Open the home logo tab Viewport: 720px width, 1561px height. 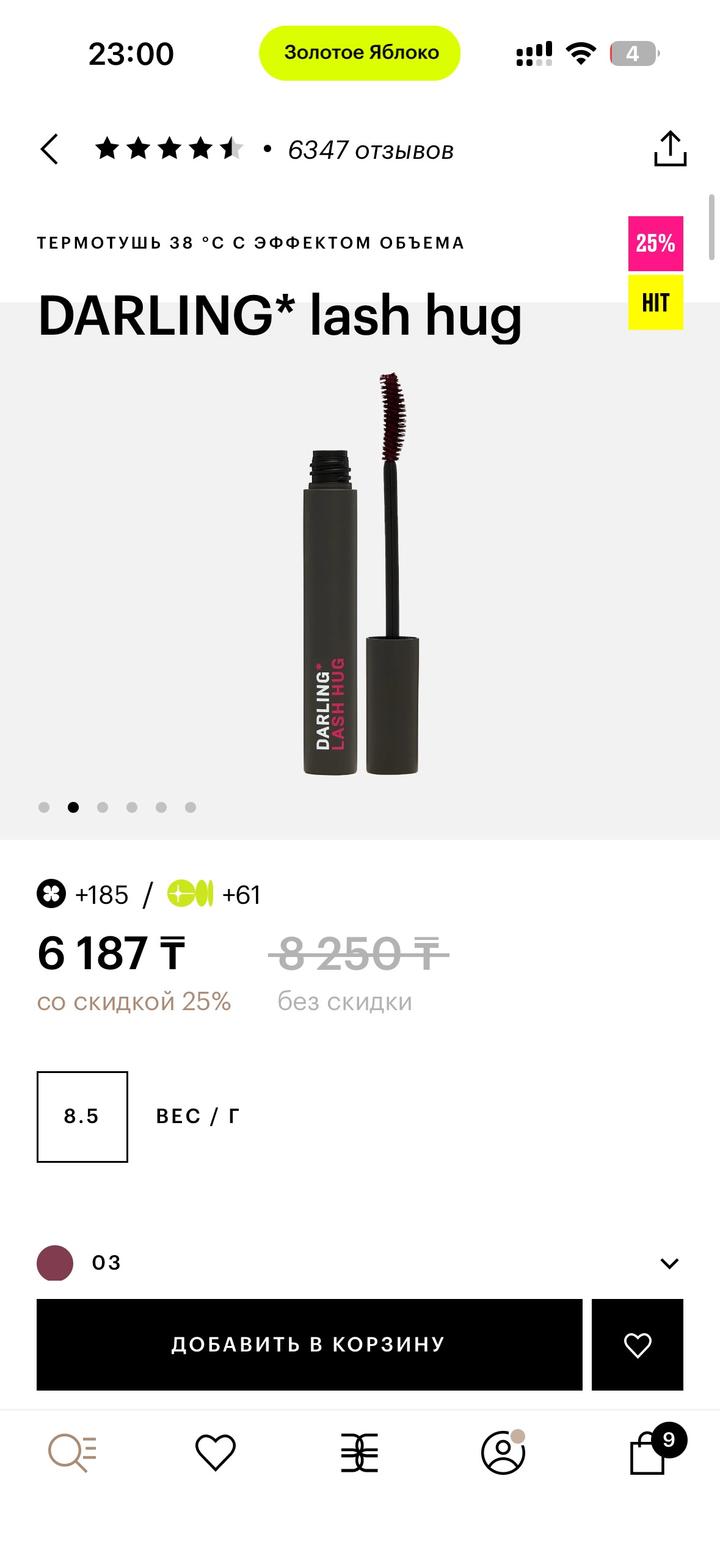pos(360,1452)
